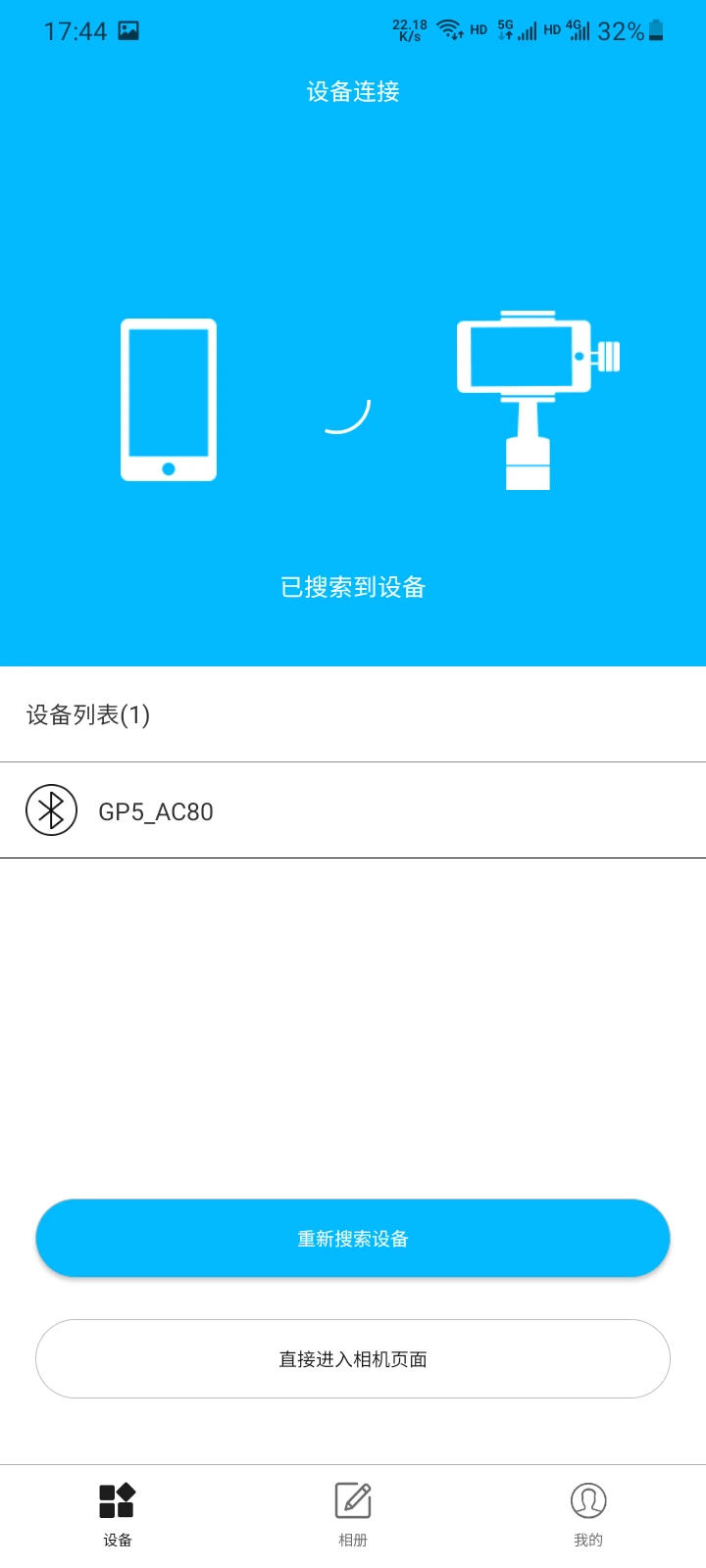Tap 已搜索到设备 status text
Viewport: 706px width, 1568px height.
pyautogui.click(x=353, y=586)
